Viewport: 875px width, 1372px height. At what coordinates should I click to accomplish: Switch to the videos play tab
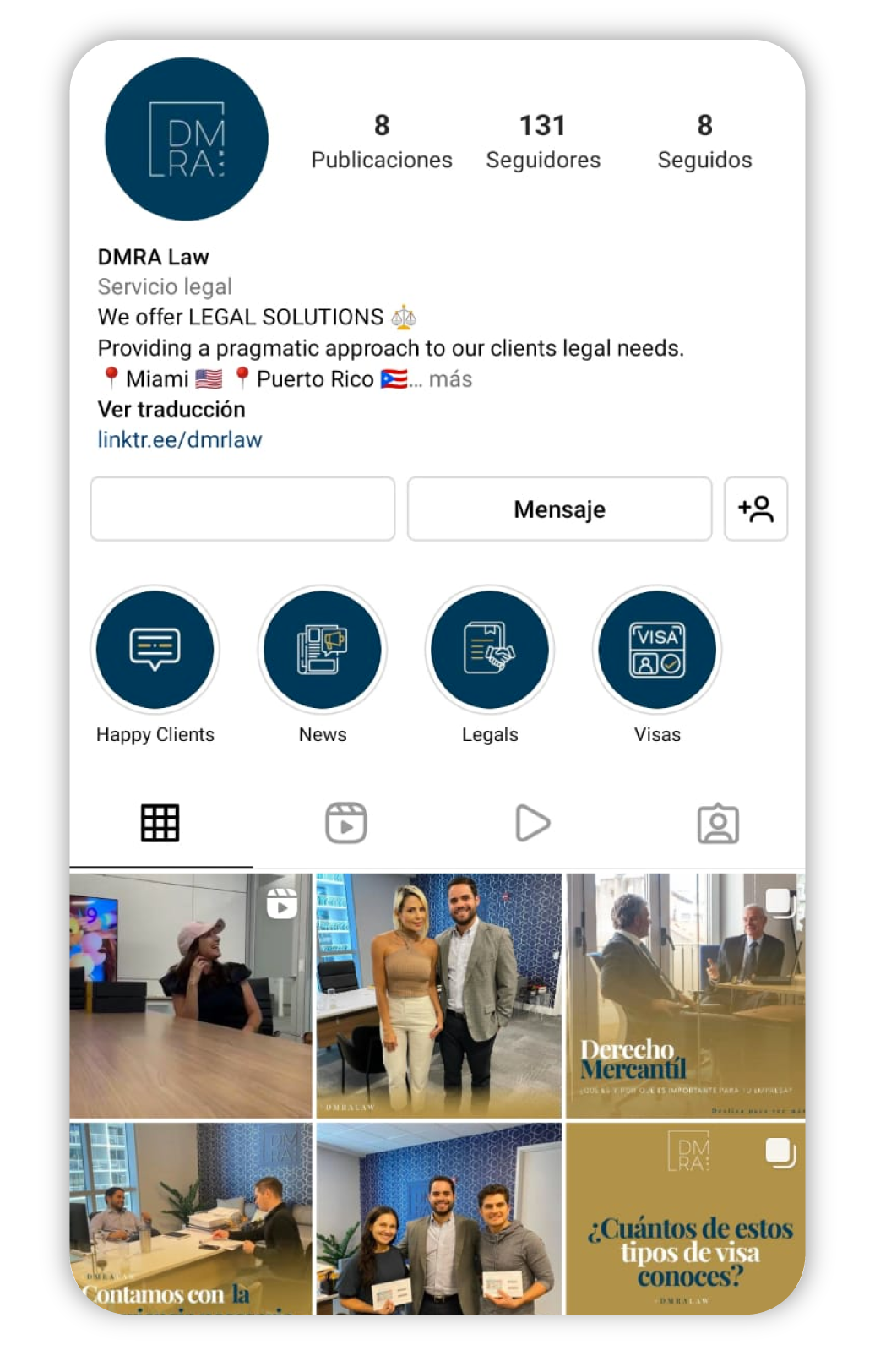532,823
